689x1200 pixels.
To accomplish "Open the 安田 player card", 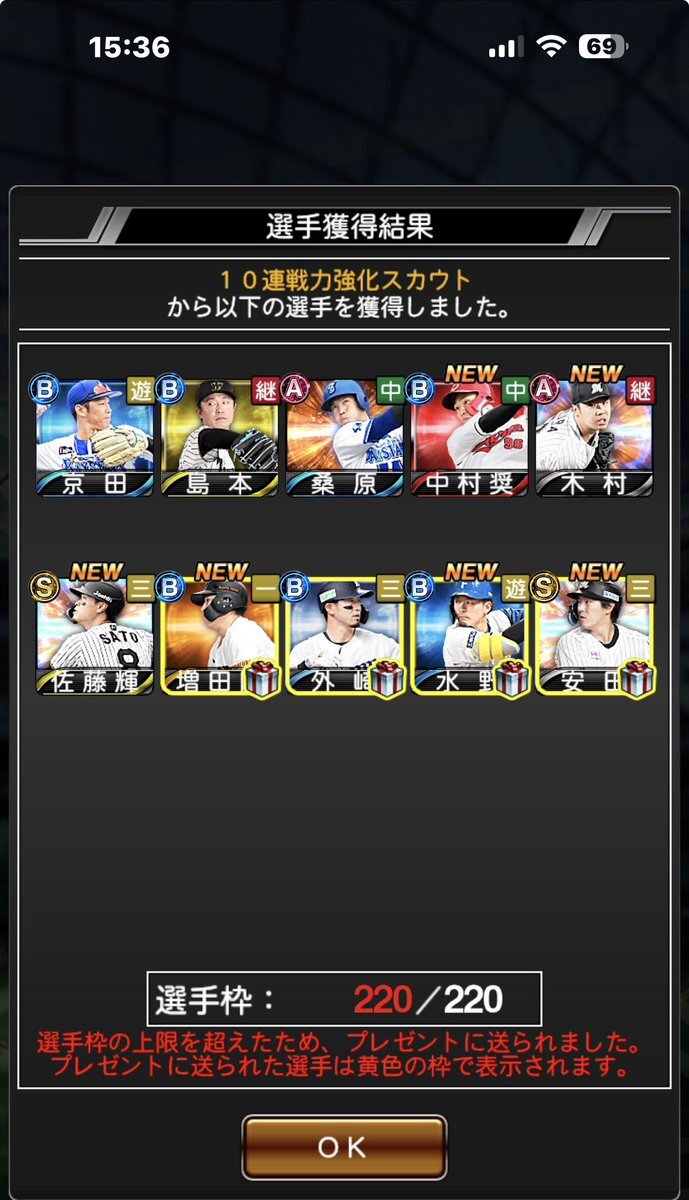I will pos(595,636).
